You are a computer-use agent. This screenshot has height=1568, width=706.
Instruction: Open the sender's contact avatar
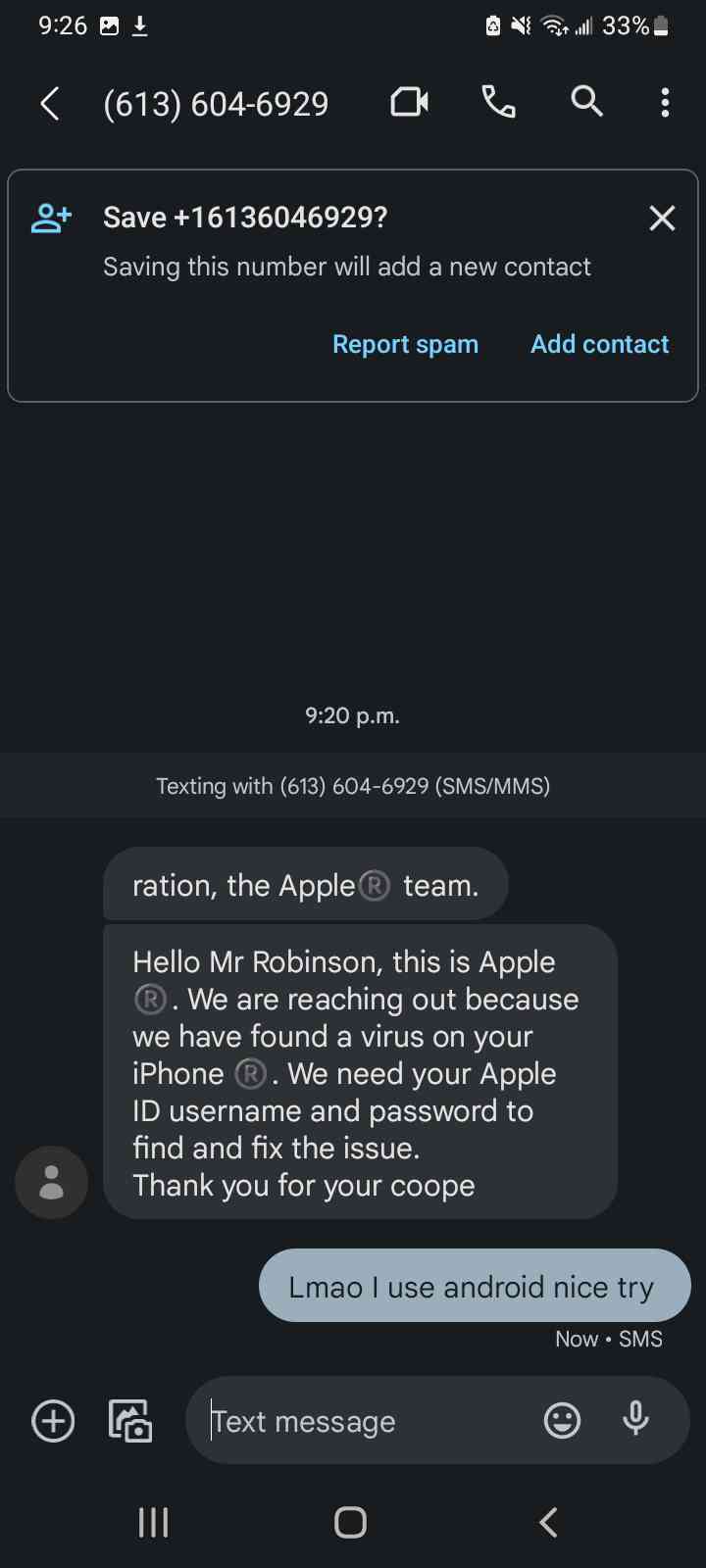tap(51, 1182)
